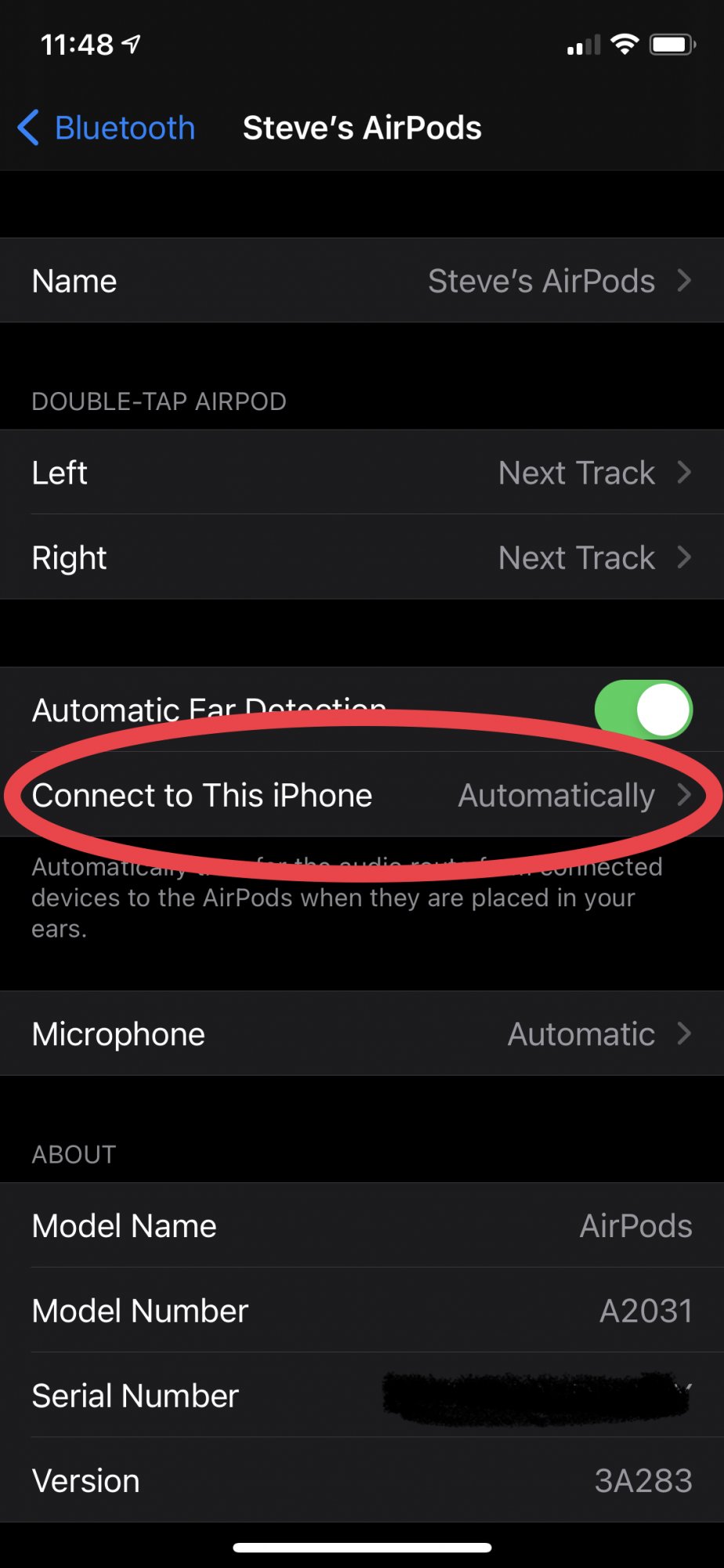
Task: Go back to Bluetooth settings
Action: (107, 128)
